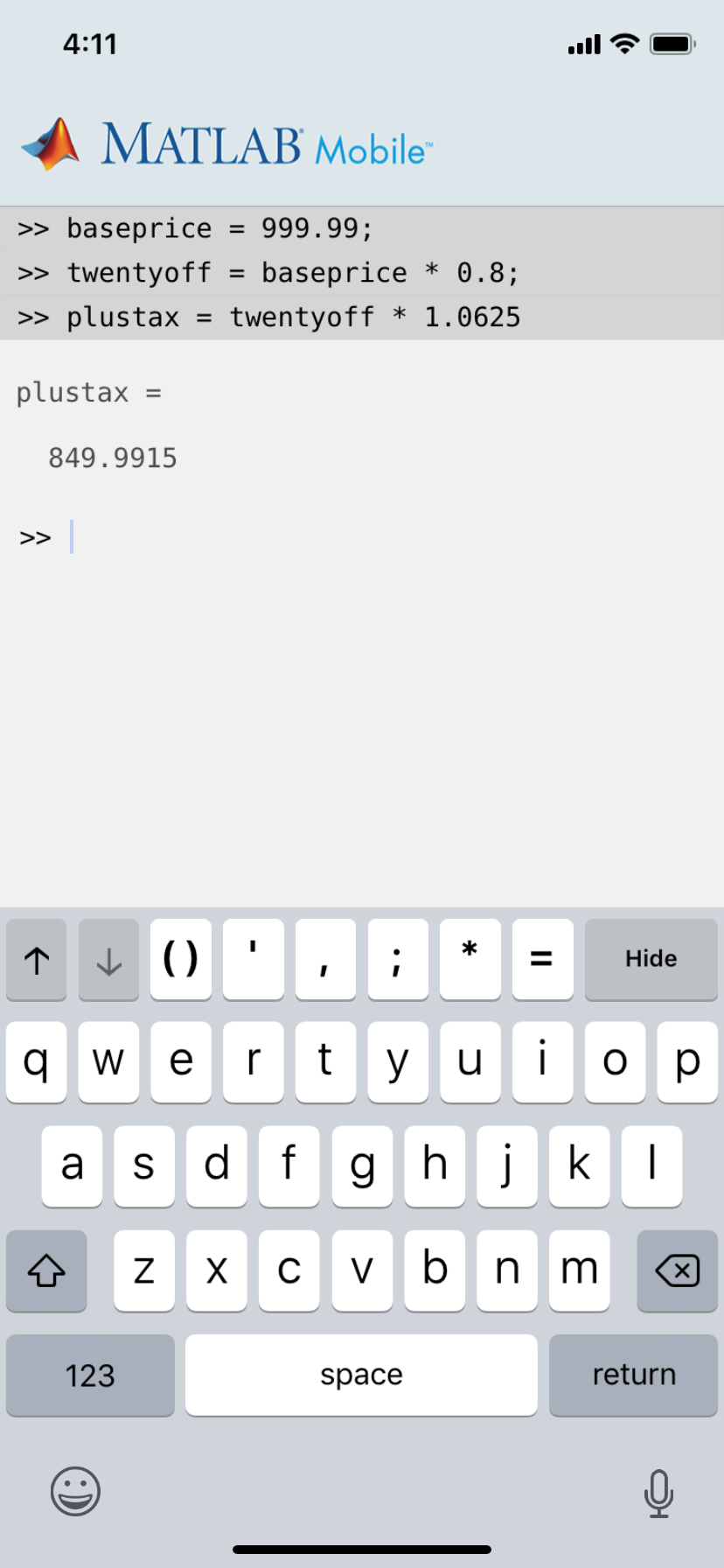The height and width of the screenshot is (1568, 724).
Task: Insert a single quote from shortcut bar
Action: point(254,959)
